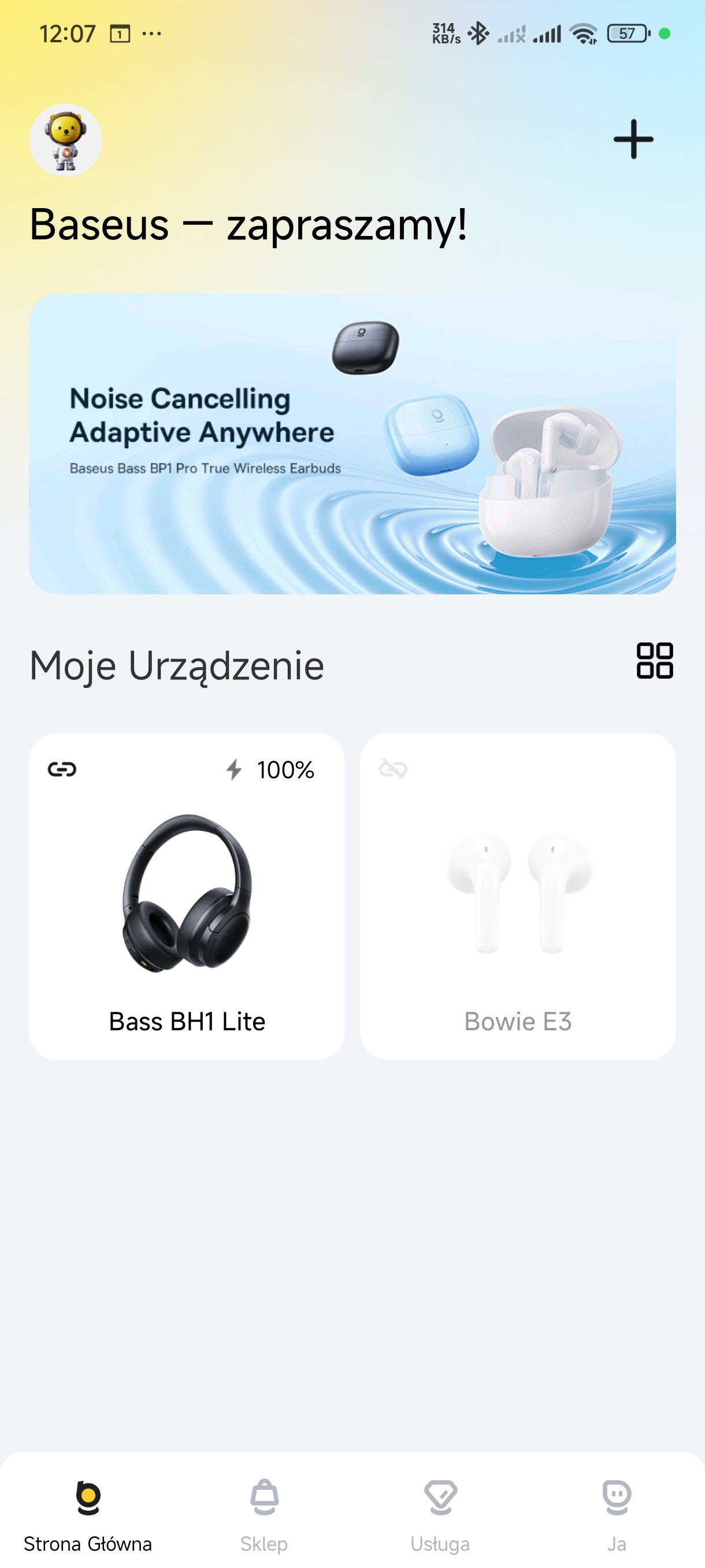Switch device layout with the grid icon
705x1568 pixels.
[655, 660]
